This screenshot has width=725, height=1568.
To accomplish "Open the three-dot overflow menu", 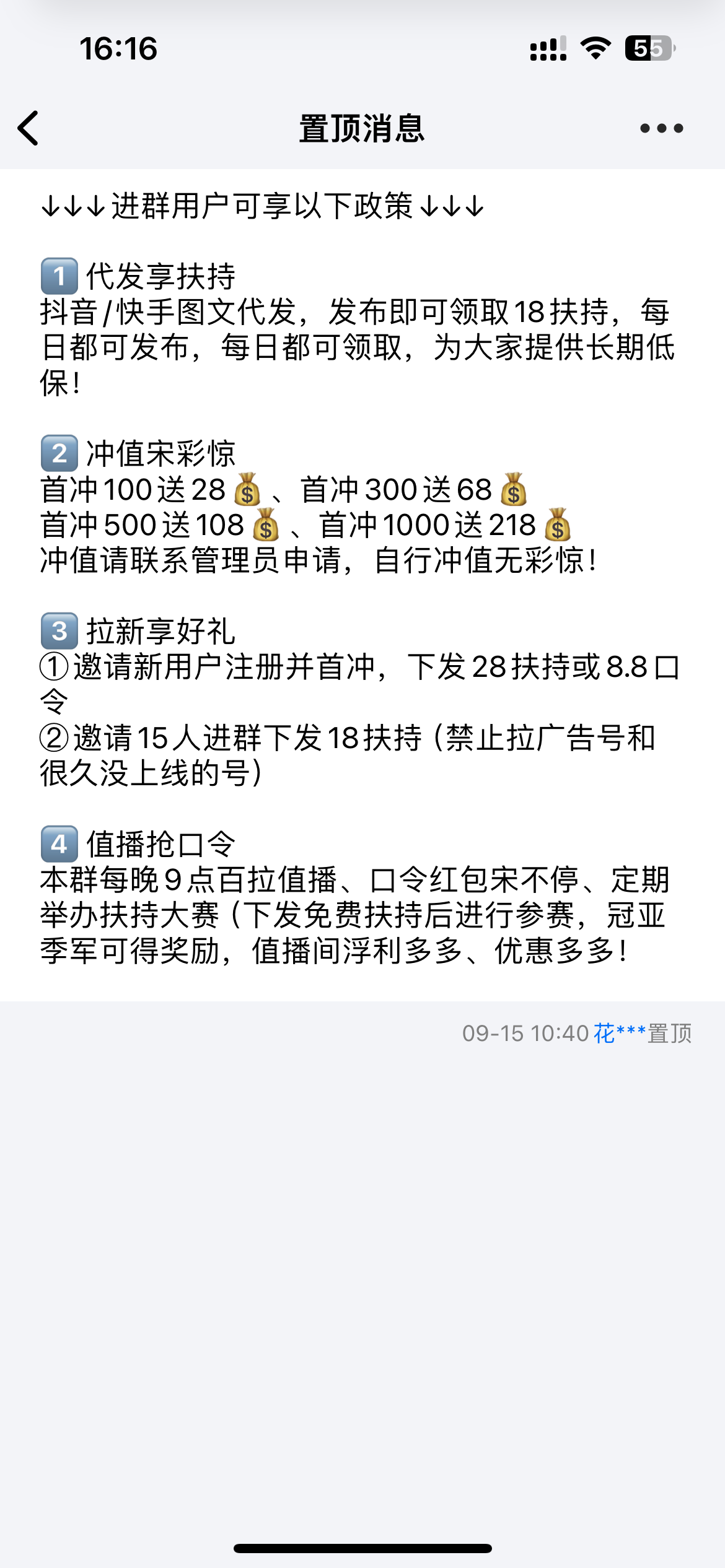I will coord(661,128).
